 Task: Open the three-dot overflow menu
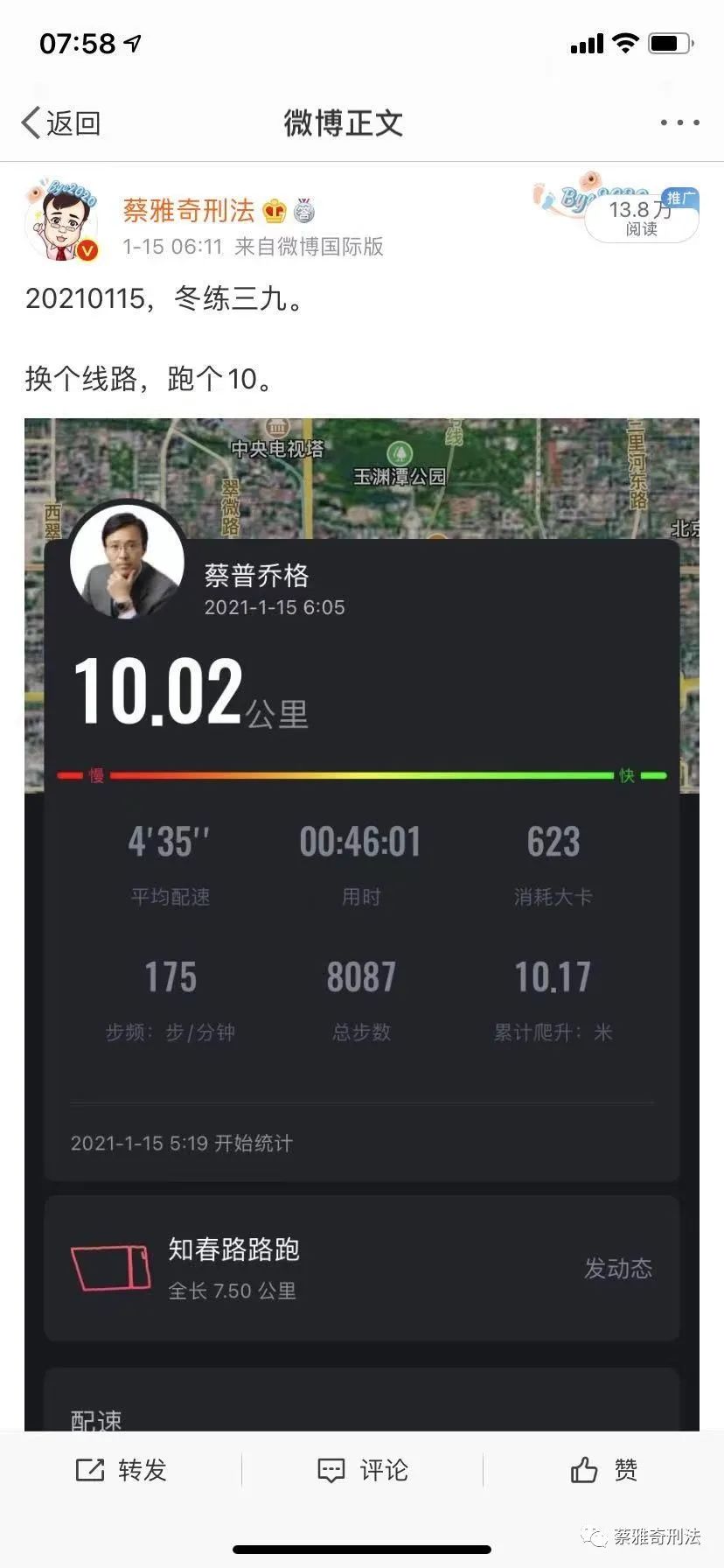point(679,123)
